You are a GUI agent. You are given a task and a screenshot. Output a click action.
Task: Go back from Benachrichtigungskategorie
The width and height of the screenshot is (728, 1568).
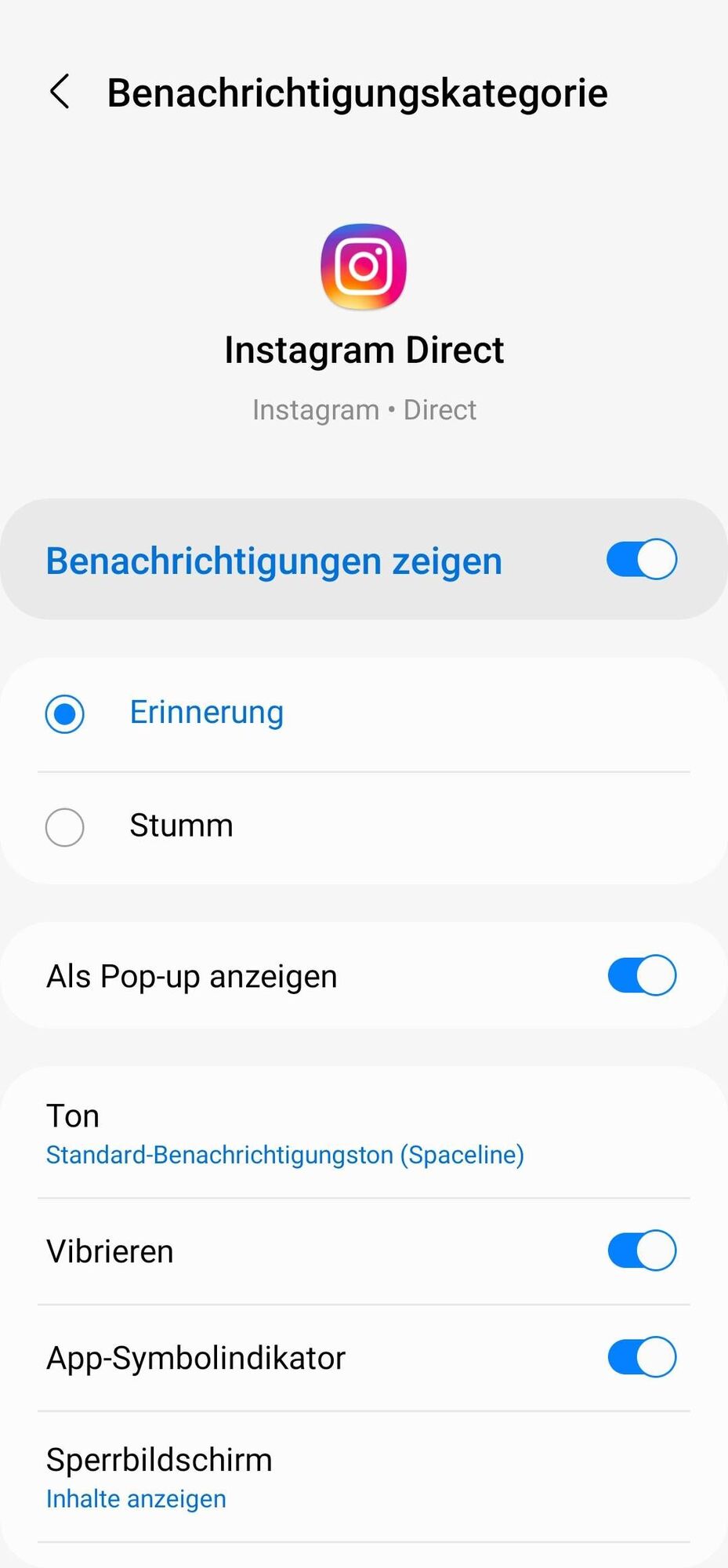pos(60,92)
